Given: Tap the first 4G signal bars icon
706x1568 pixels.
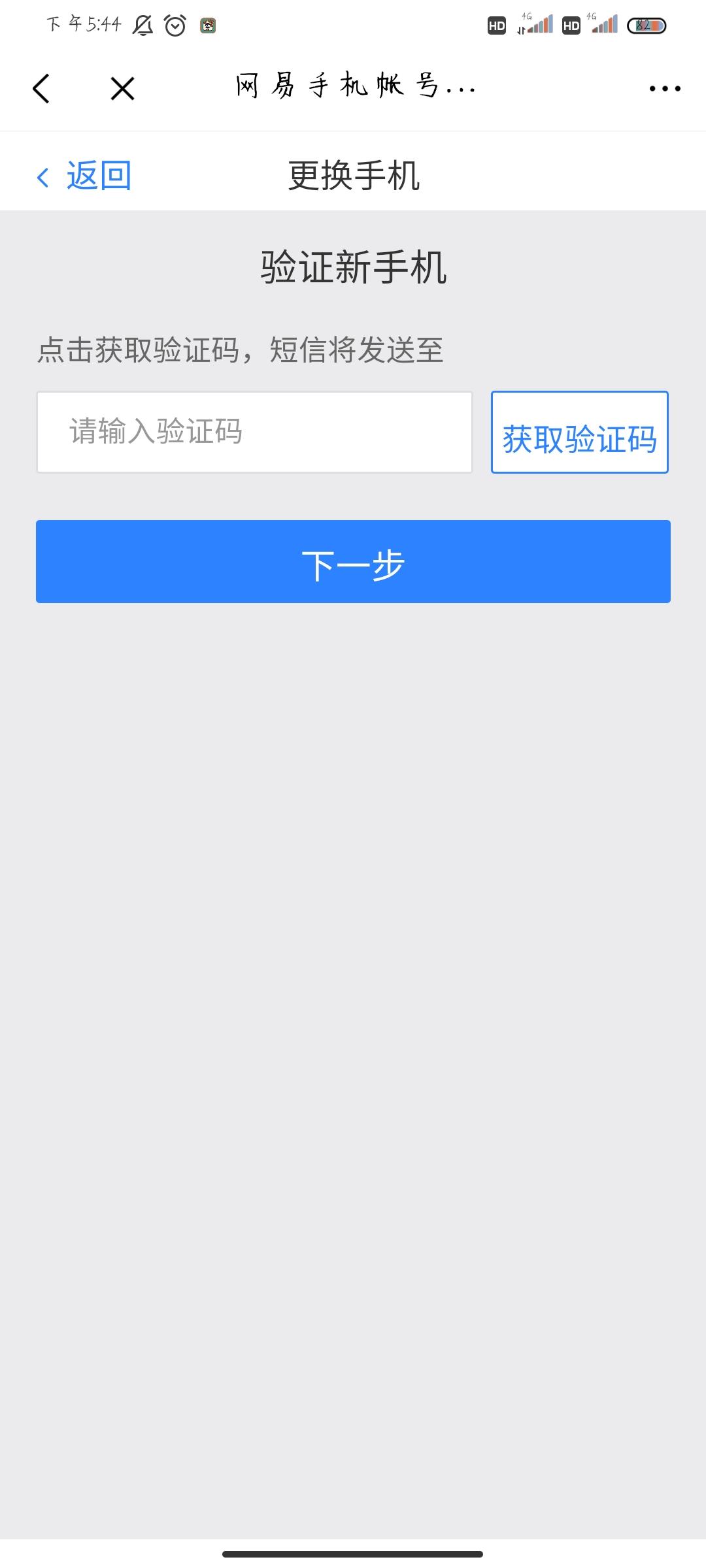Looking at the screenshot, I should [x=535, y=25].
